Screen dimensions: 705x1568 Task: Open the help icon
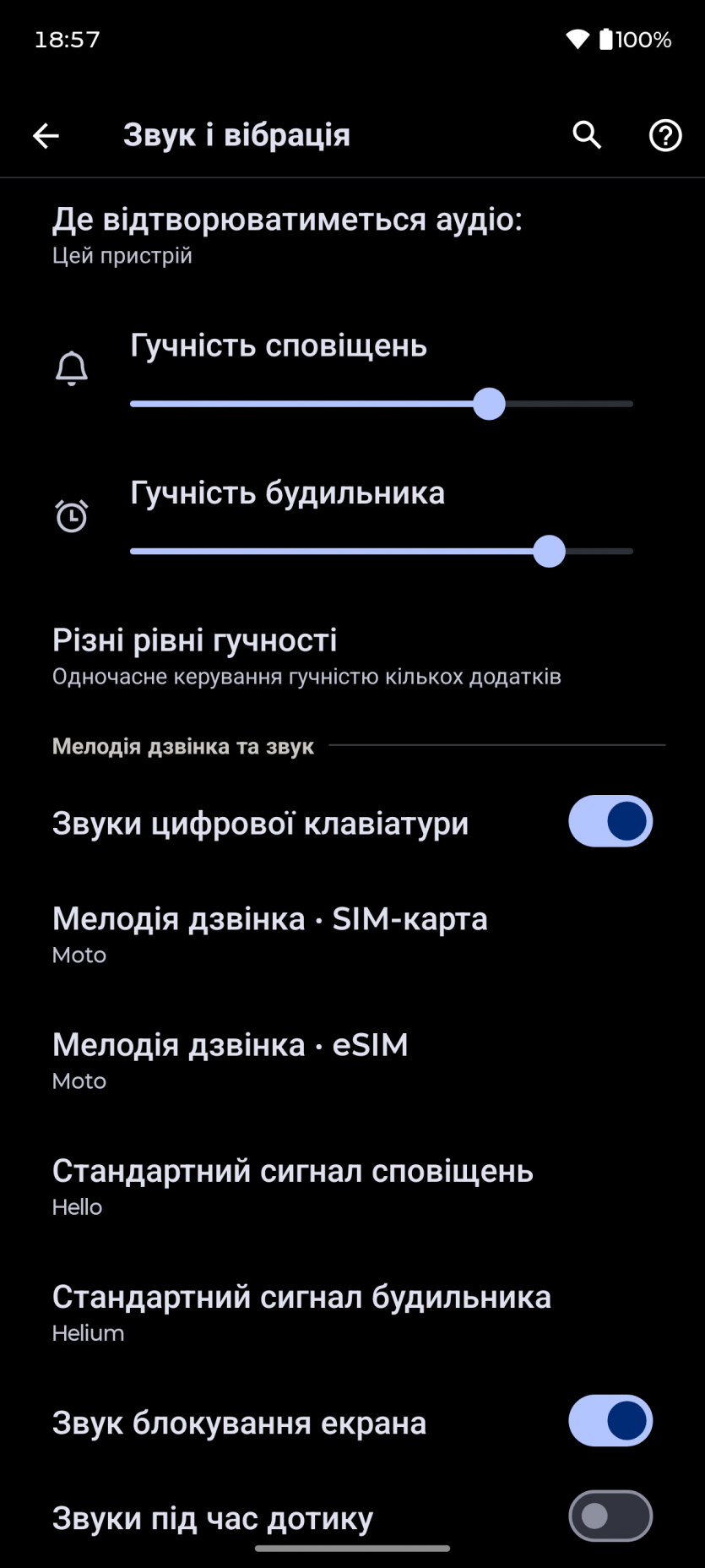[x=665, y=135]
